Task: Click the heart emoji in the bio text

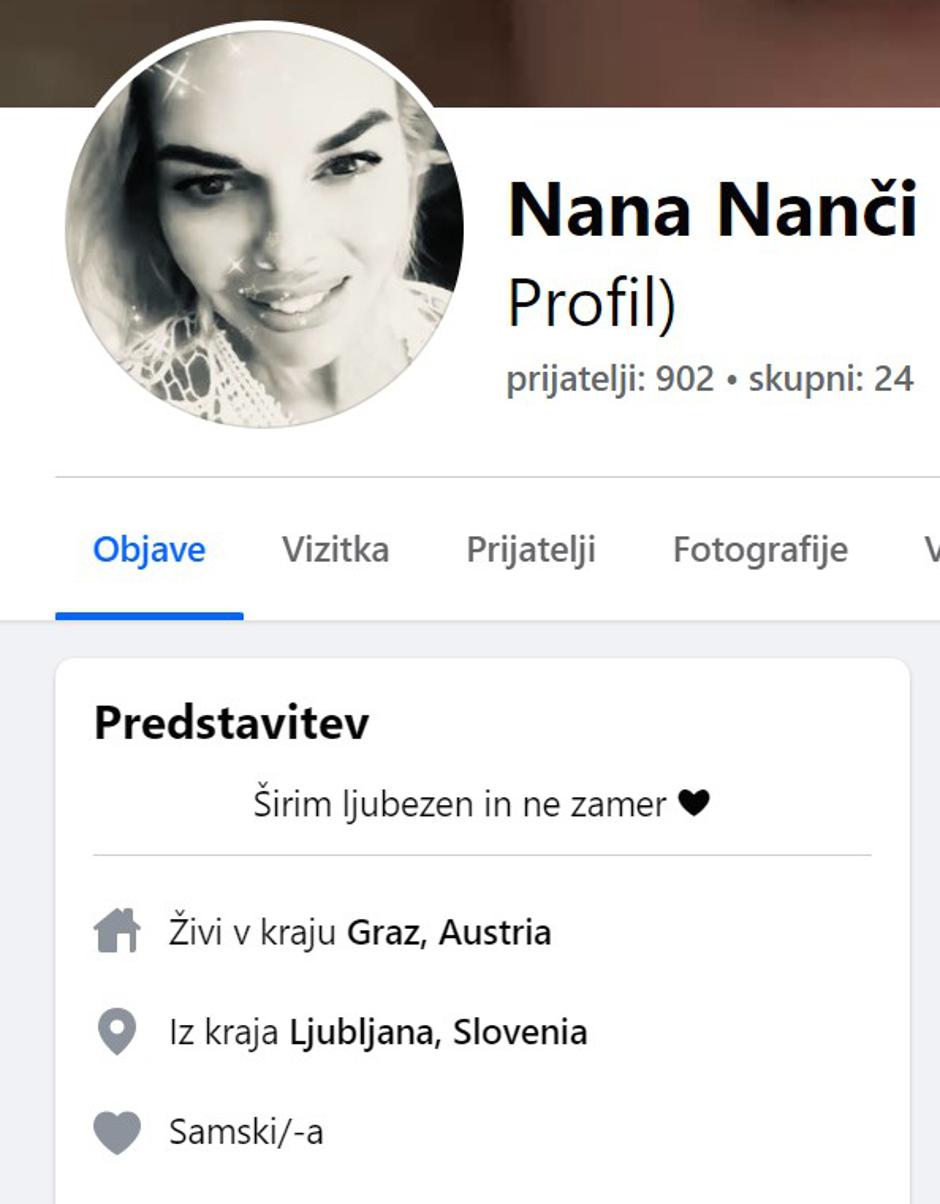Action: 696,800
